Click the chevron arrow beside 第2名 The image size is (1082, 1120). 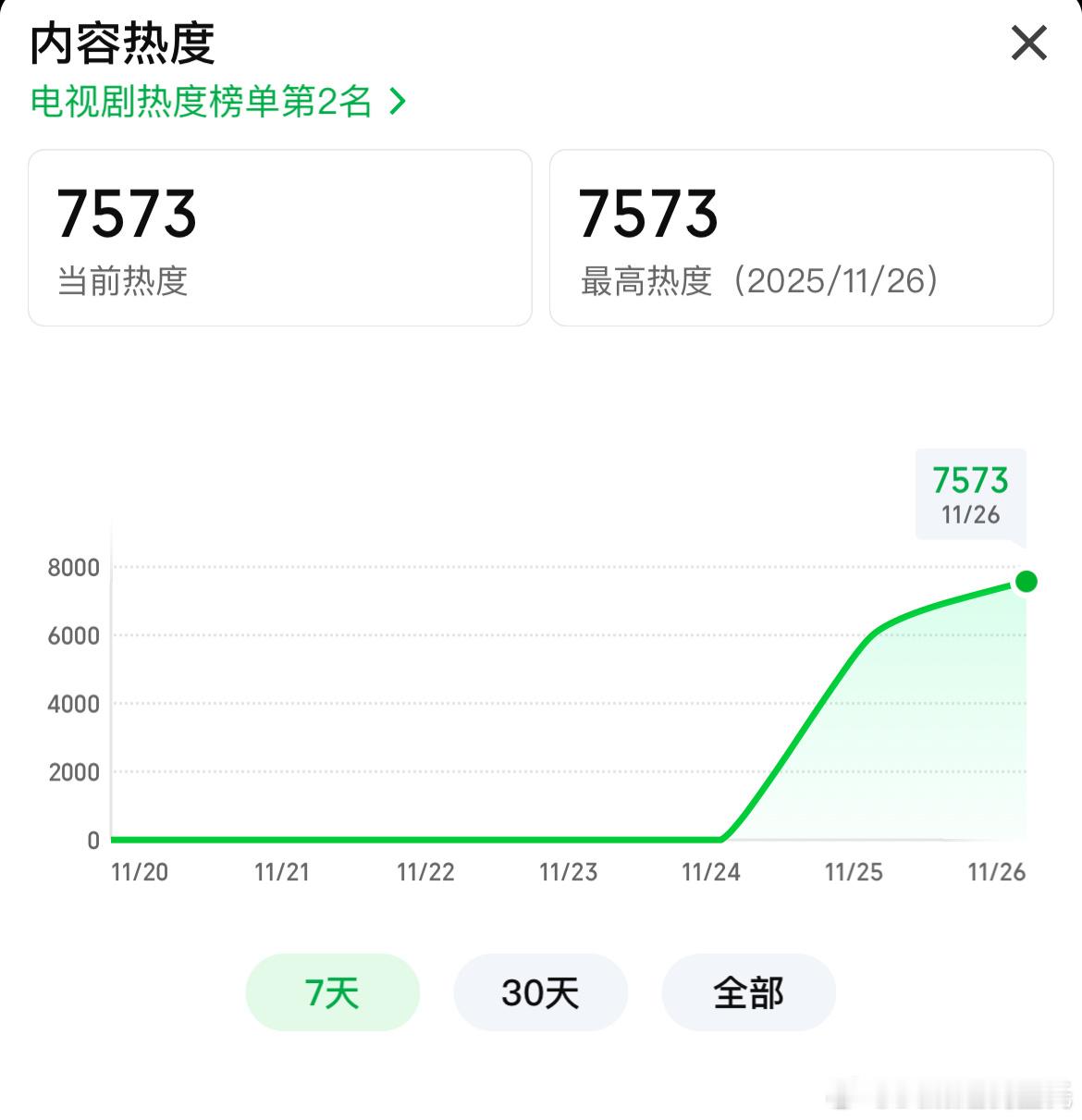coord(398,103)
